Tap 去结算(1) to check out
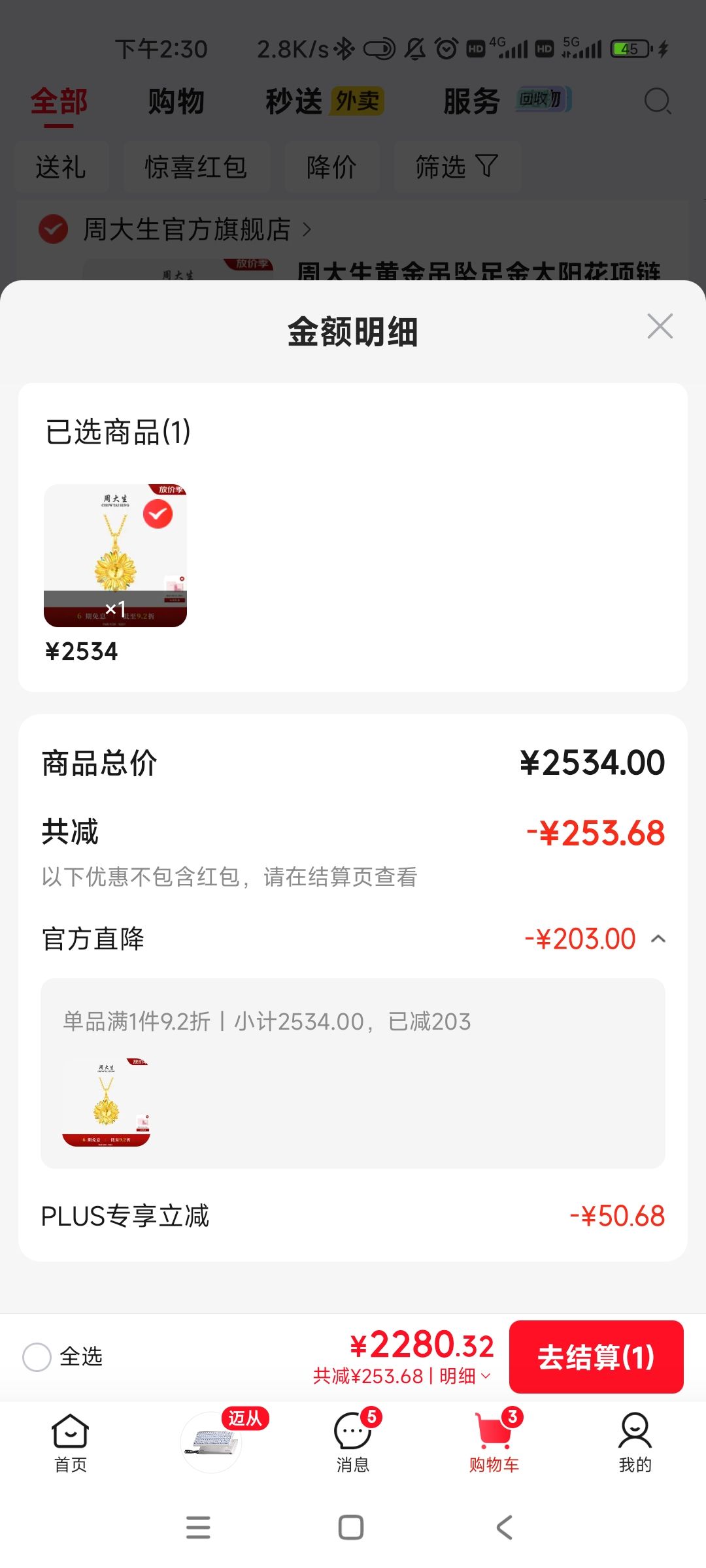This screenshot has height=1568, width=706. (596, 1357)
